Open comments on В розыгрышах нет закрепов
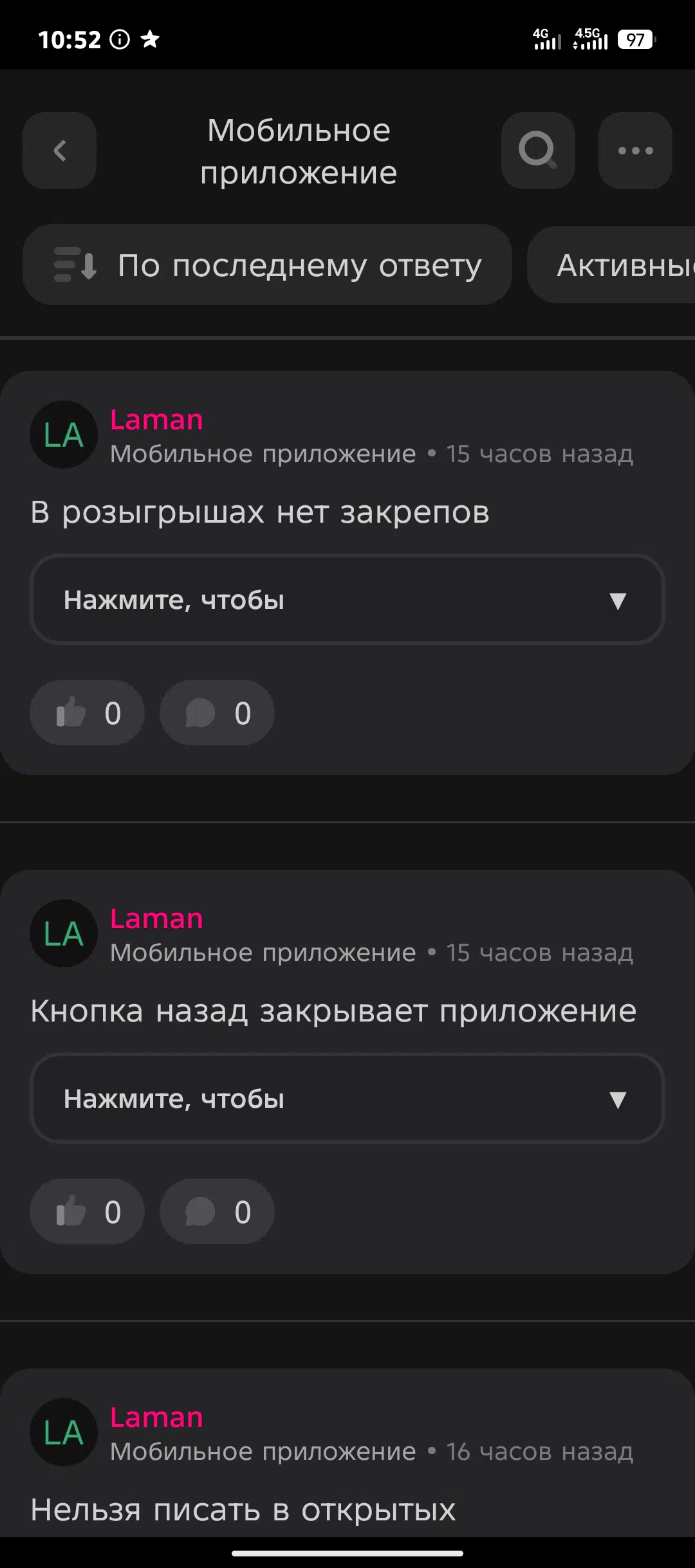 [x=217, y=713]
